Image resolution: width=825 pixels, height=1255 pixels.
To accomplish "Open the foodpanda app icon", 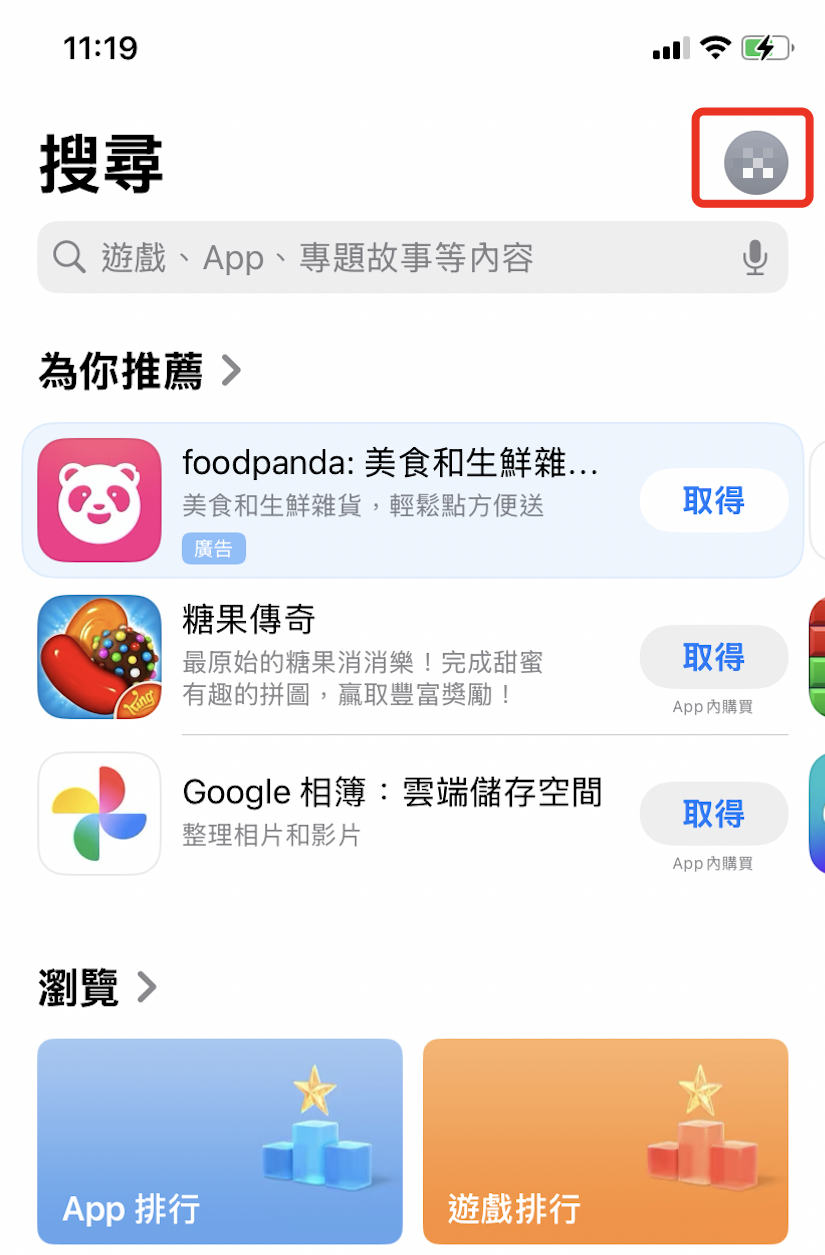I will pos(99,499).
